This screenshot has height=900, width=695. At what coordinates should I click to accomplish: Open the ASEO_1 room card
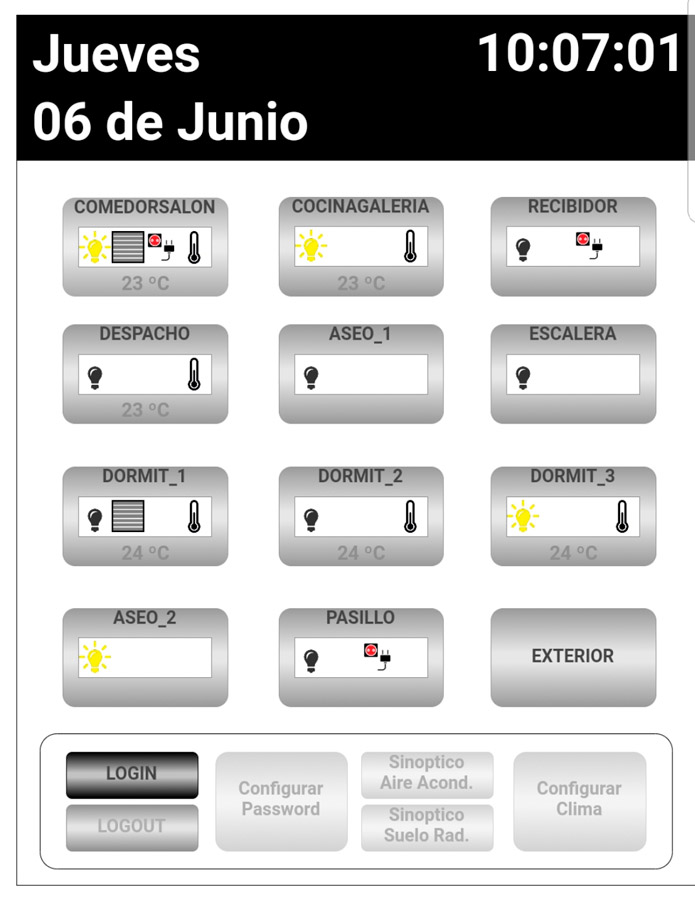[x=360, y=335]
